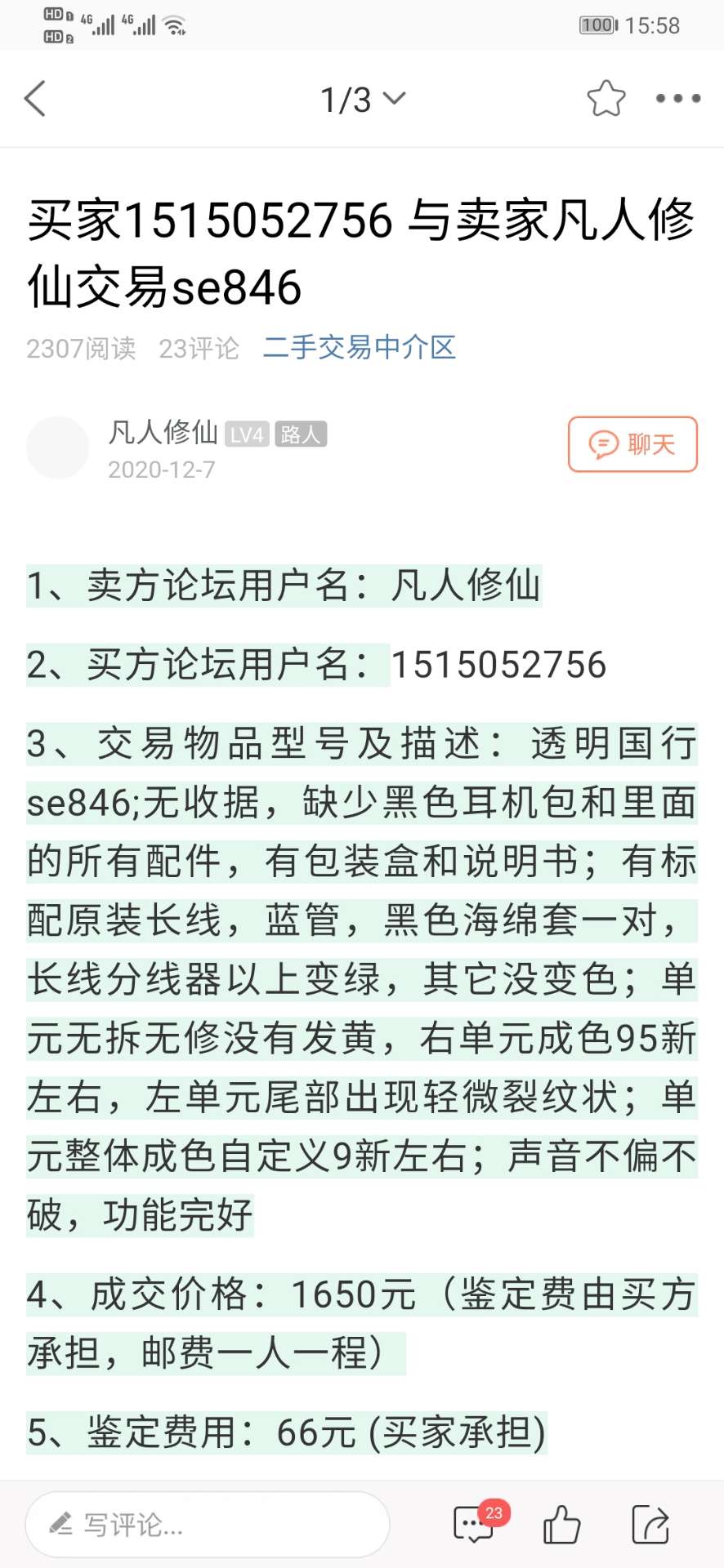
Task: Open the 1/3 page selector dropdown
Action: pos(362,100)
